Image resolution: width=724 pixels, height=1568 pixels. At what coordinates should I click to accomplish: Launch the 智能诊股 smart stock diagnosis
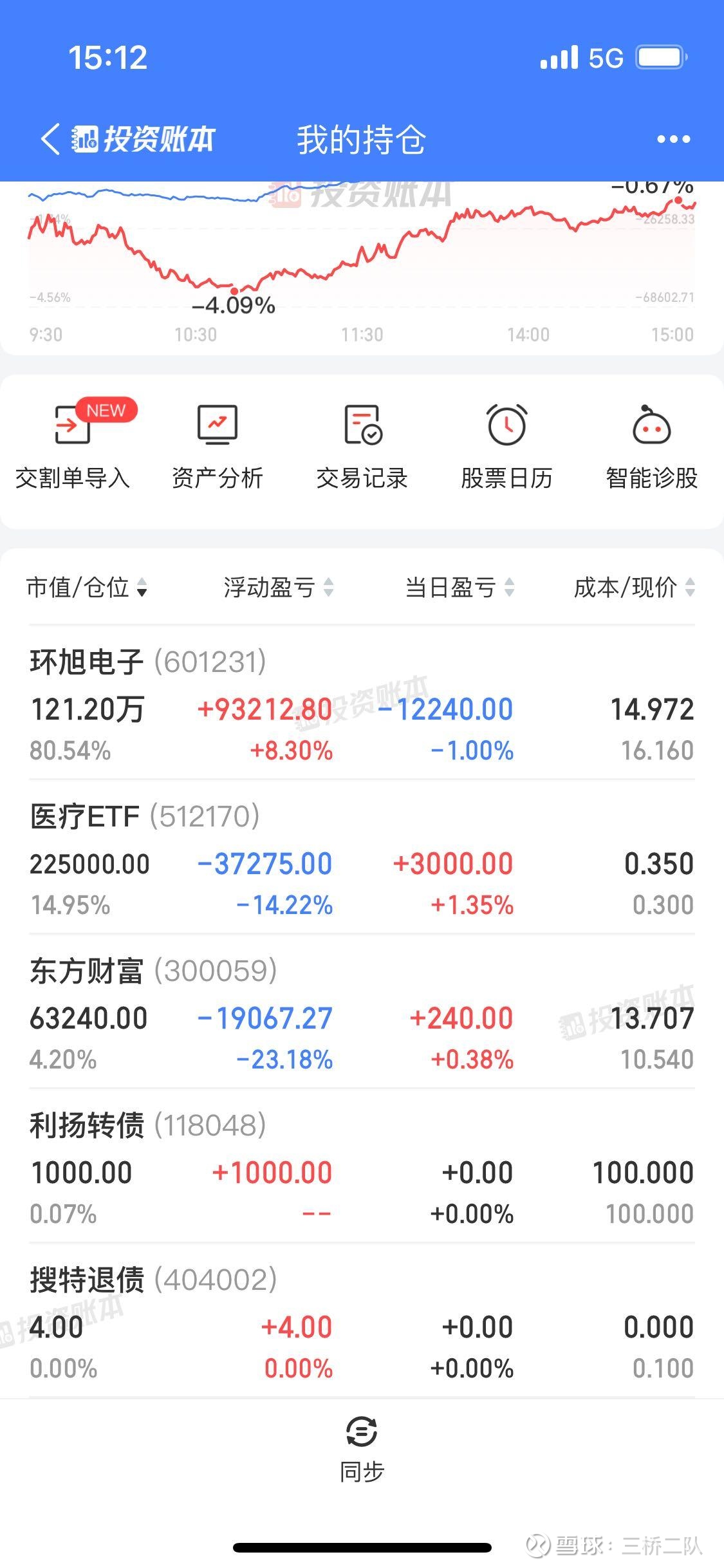coord(651,444)
